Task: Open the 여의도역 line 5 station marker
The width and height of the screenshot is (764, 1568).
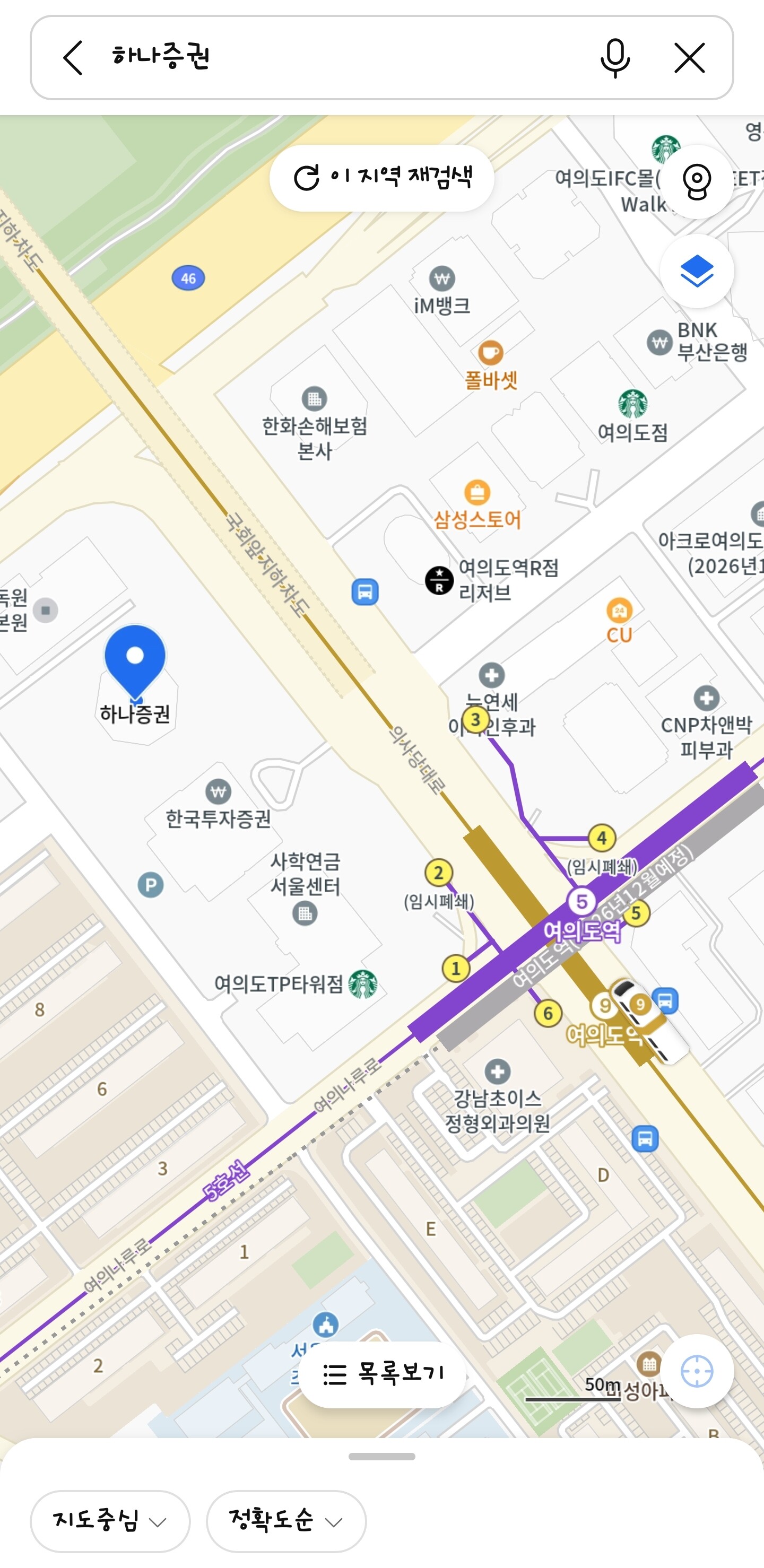Action: (x=581, y=902)
